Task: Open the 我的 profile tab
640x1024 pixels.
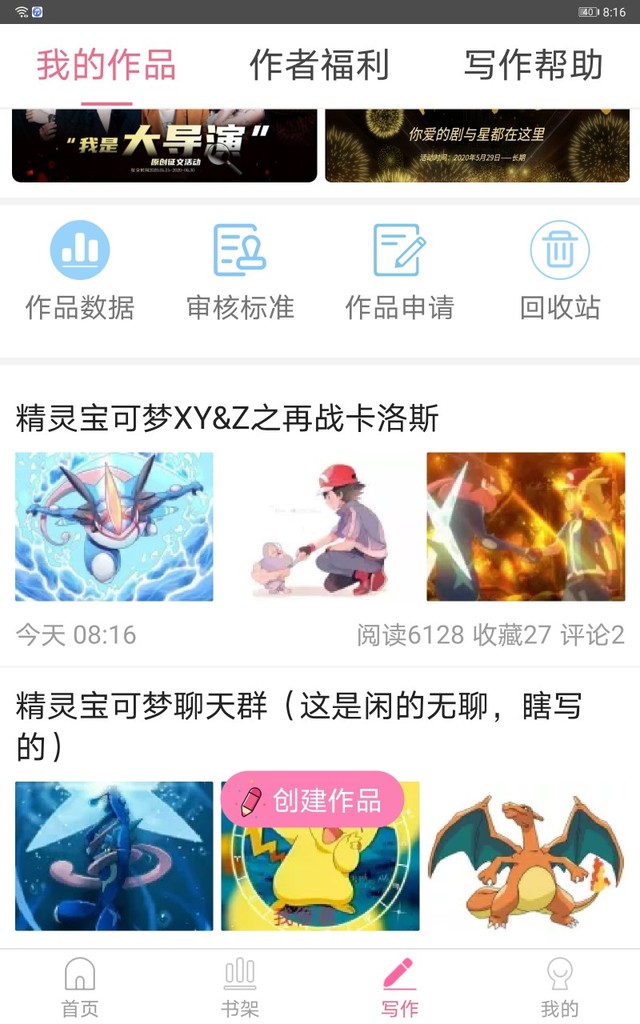Action: [x=559, y=987]
